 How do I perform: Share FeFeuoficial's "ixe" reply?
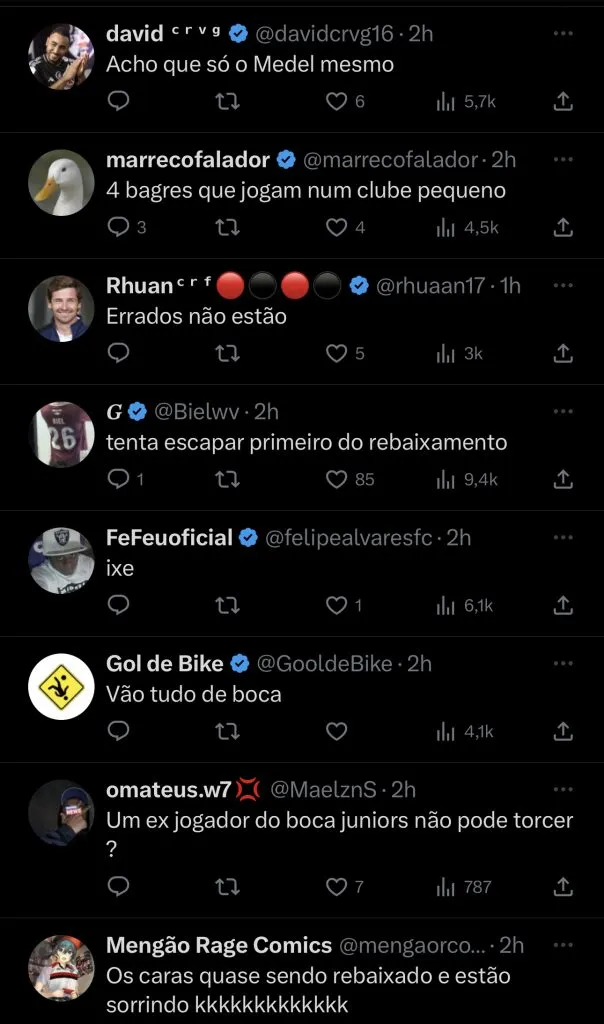[x=563, y=605]
